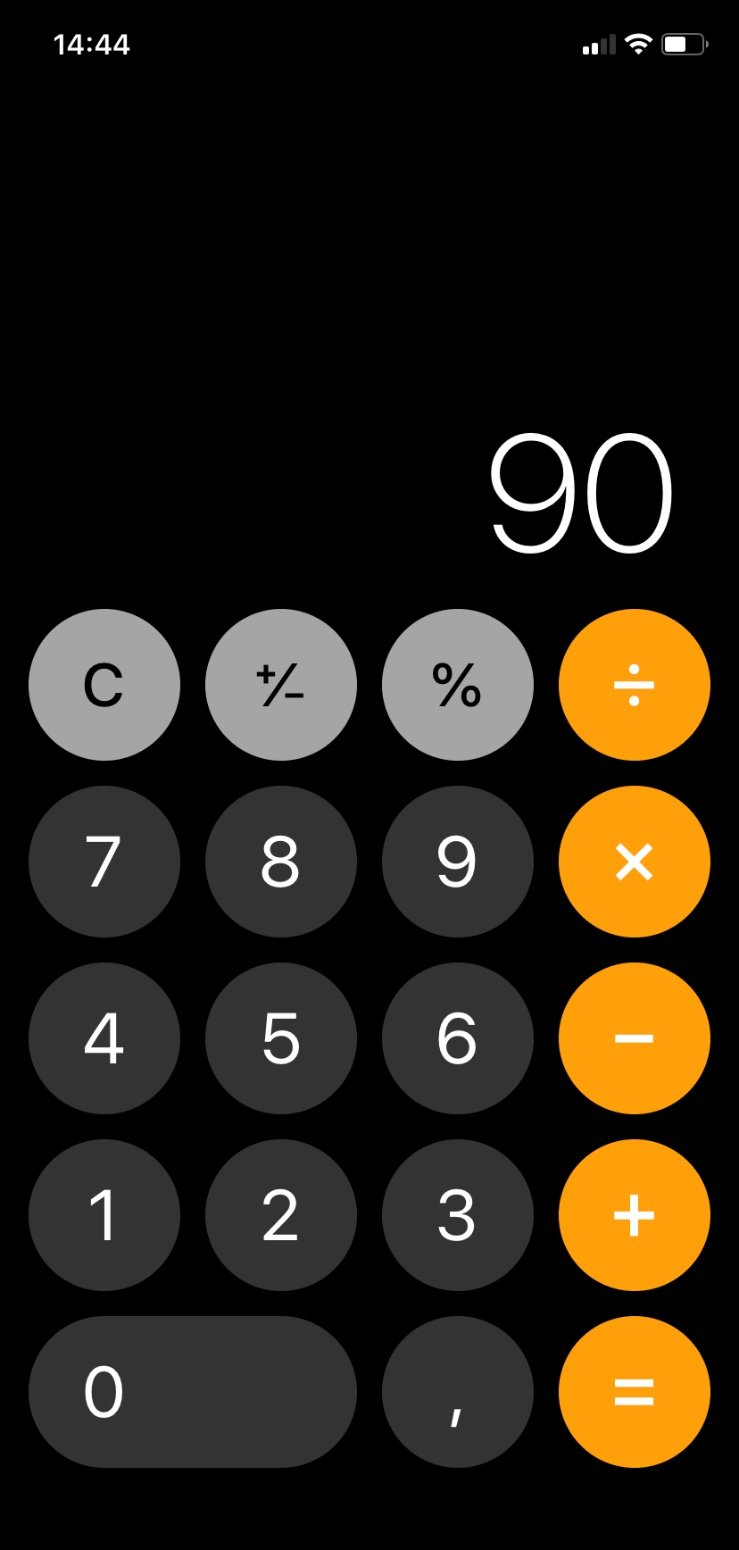Enter digit 6

(x=458, y=1039)
